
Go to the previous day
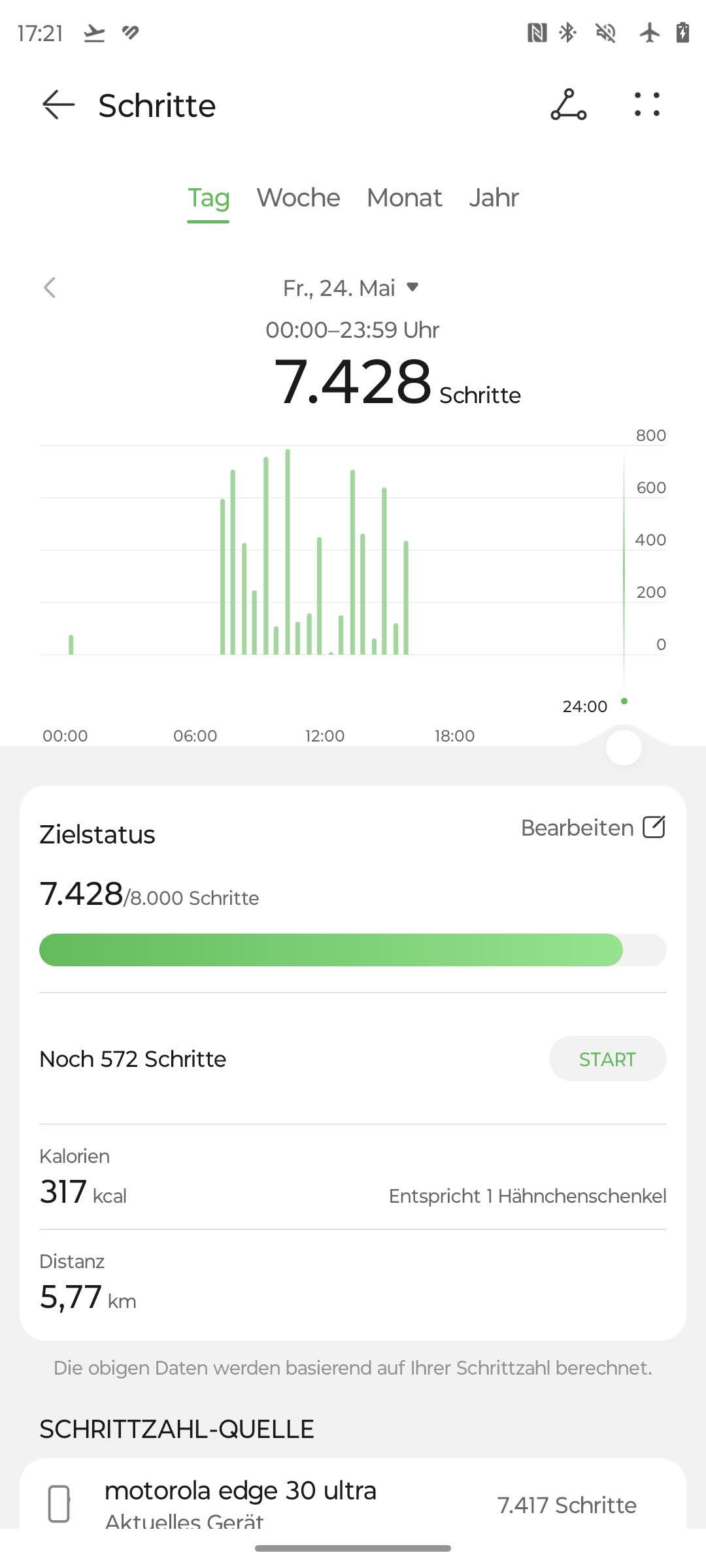pos(50,287)
